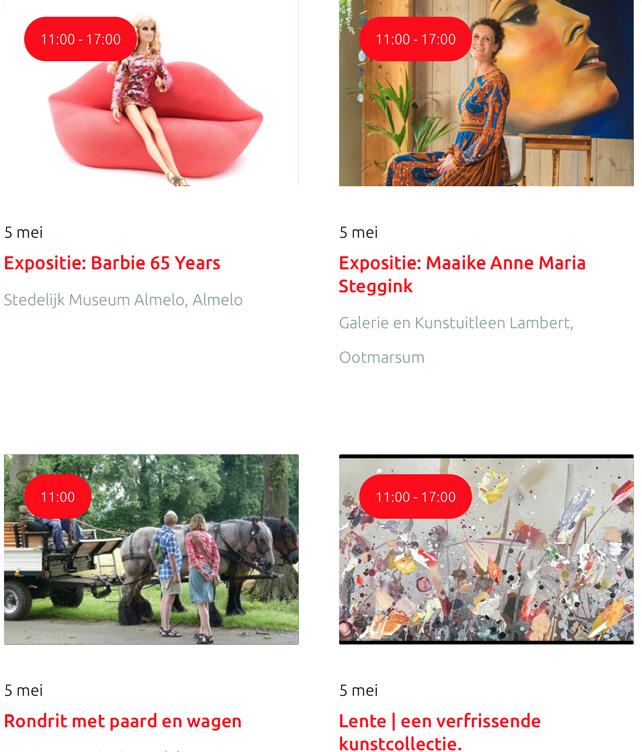Open the colorful abstract painting image
The height and width of the screenshot is (752, 642).
coord(486,549)
